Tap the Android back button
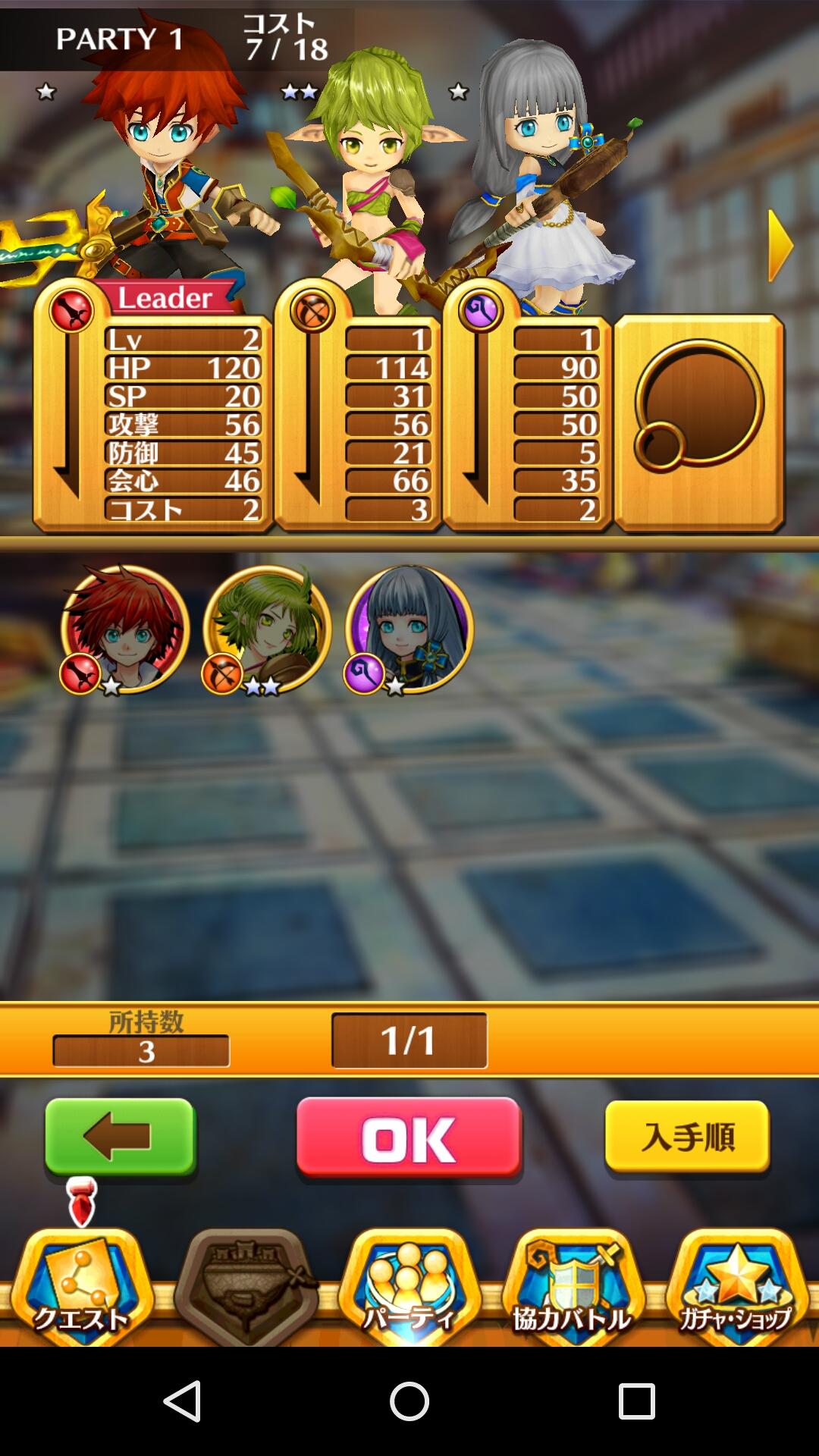Viewport: 819px width, 1456px height. (x=182, y=1401)
